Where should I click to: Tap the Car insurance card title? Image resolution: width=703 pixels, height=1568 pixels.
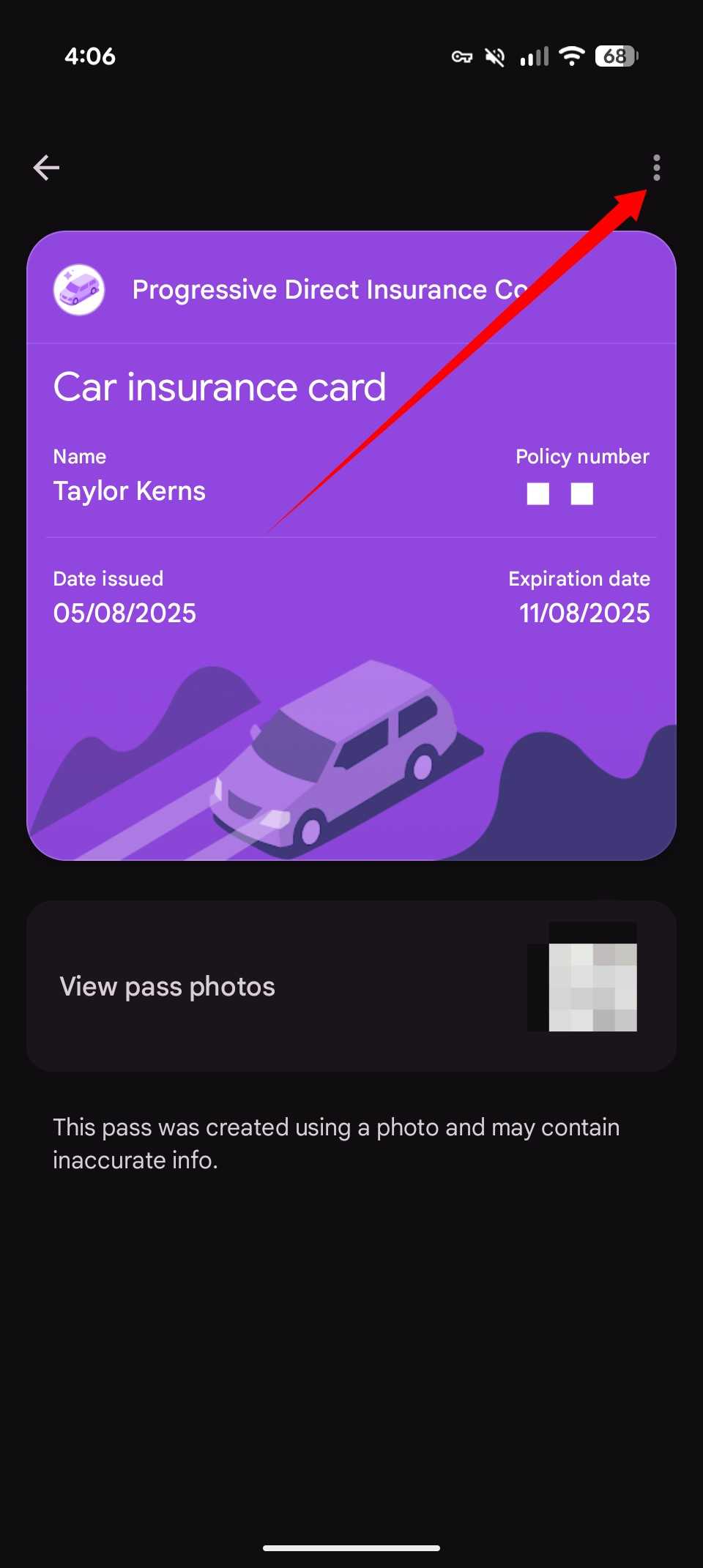[219, 387]
